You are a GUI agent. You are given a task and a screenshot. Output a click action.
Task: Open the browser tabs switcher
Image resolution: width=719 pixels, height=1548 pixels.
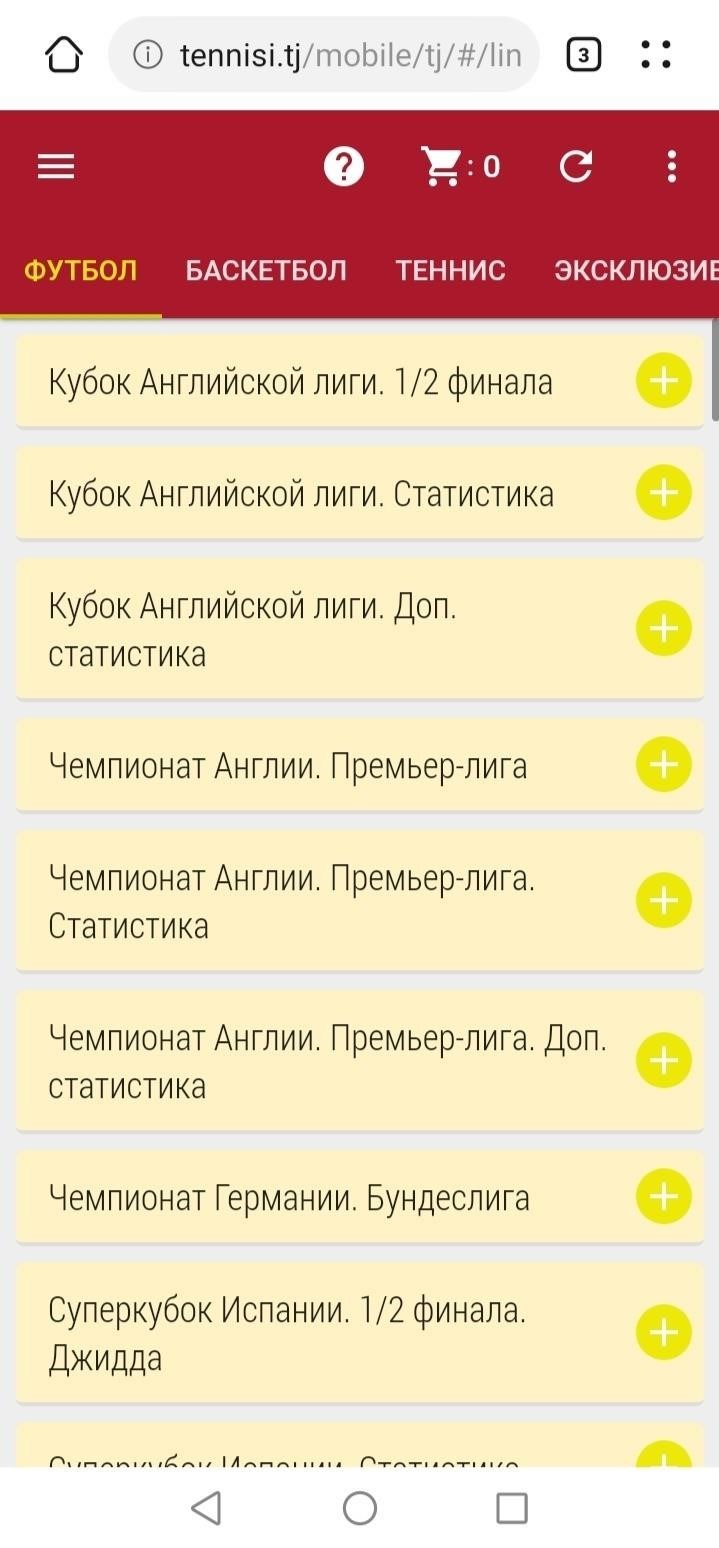583,54
